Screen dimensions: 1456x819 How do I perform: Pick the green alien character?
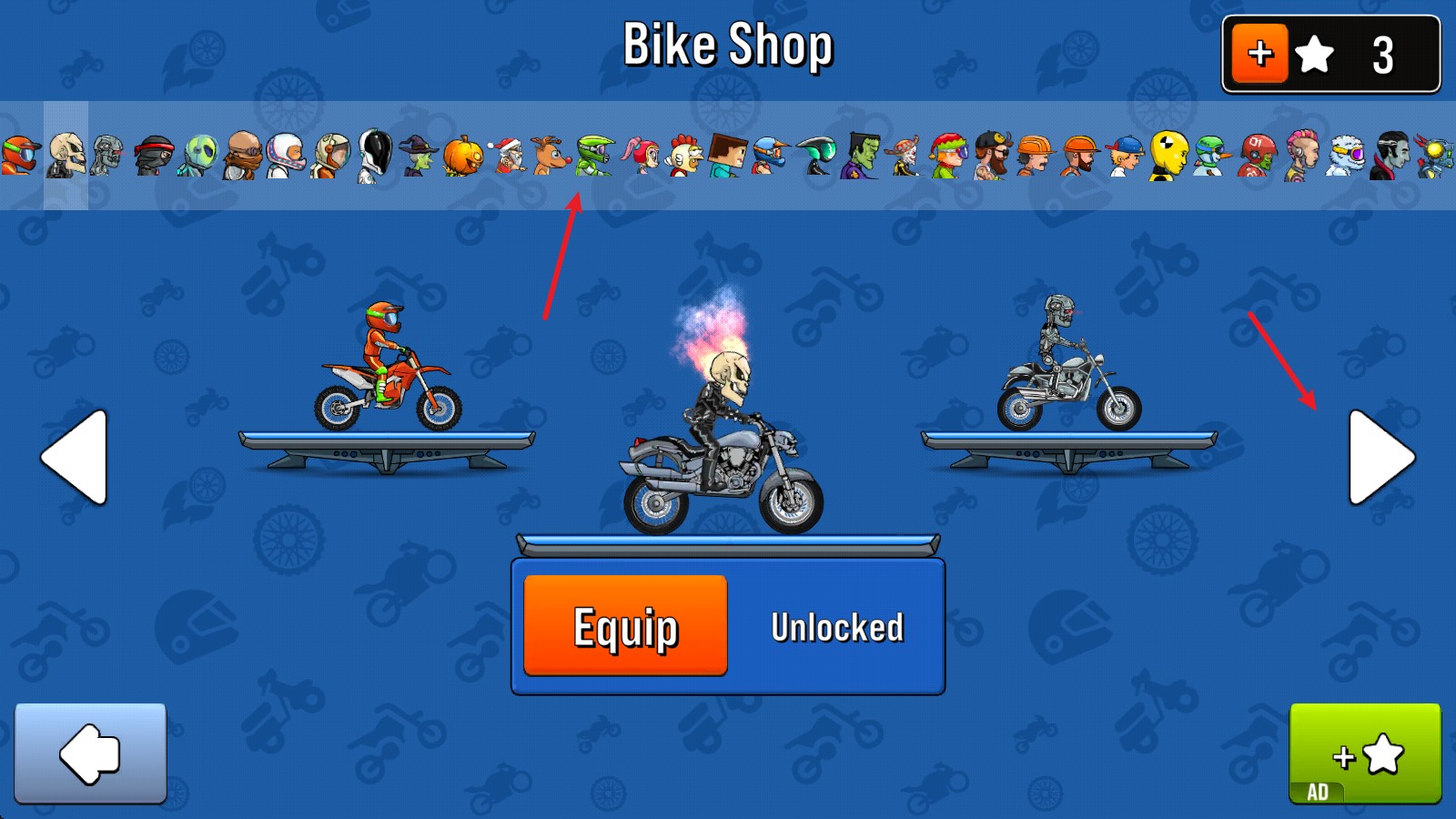pos(199,156)
